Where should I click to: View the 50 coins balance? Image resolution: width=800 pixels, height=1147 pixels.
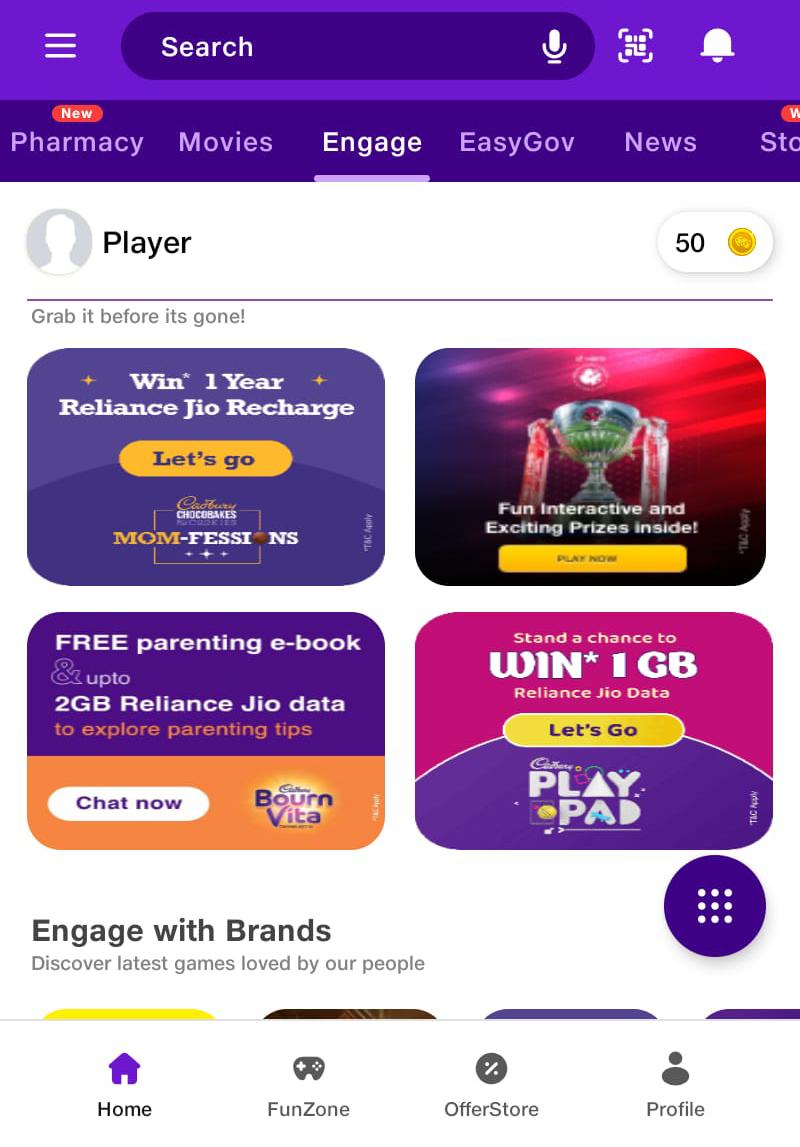[x=714, y=242]
